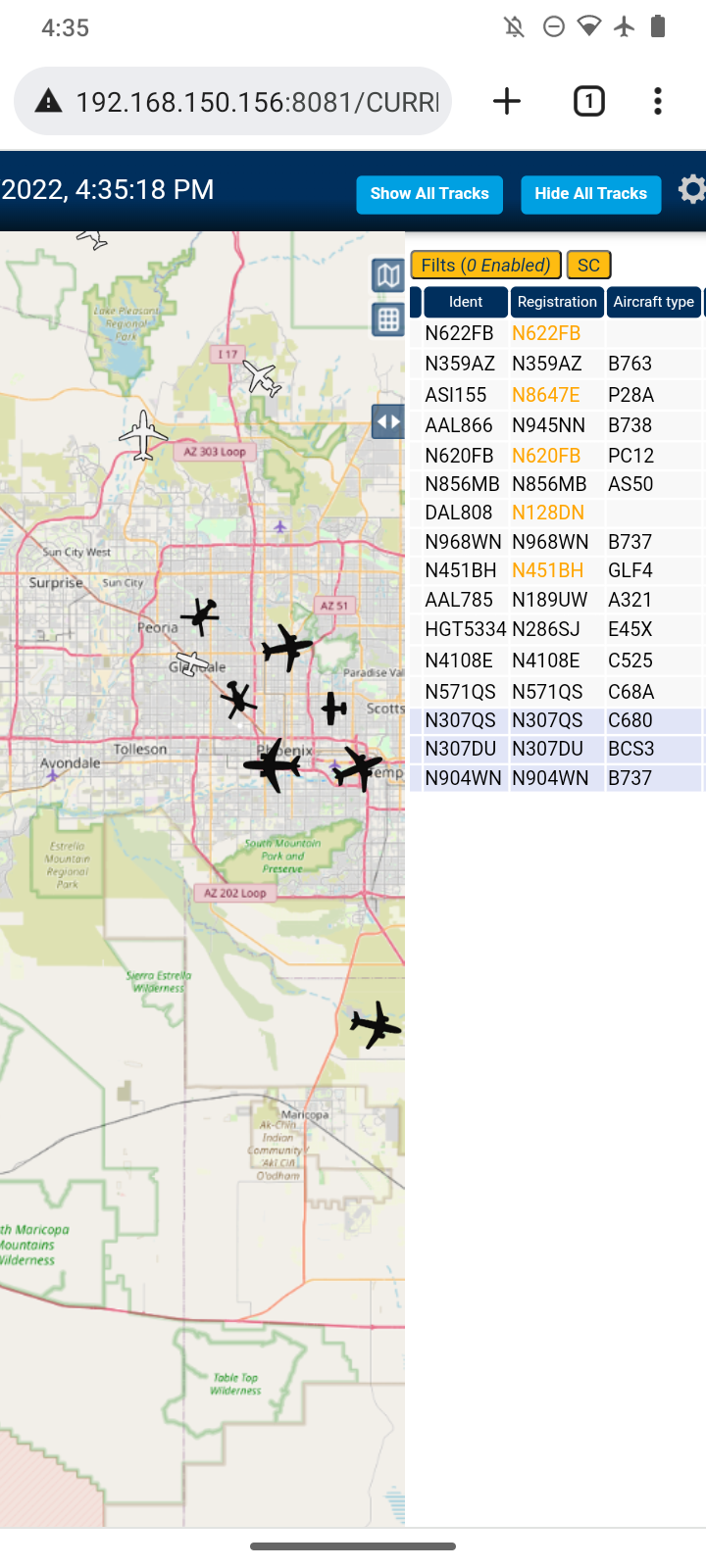This screenshot has height=1568, width=706.
Task: Tap the split-view arrows handle
Action: [x=388, y=422]
